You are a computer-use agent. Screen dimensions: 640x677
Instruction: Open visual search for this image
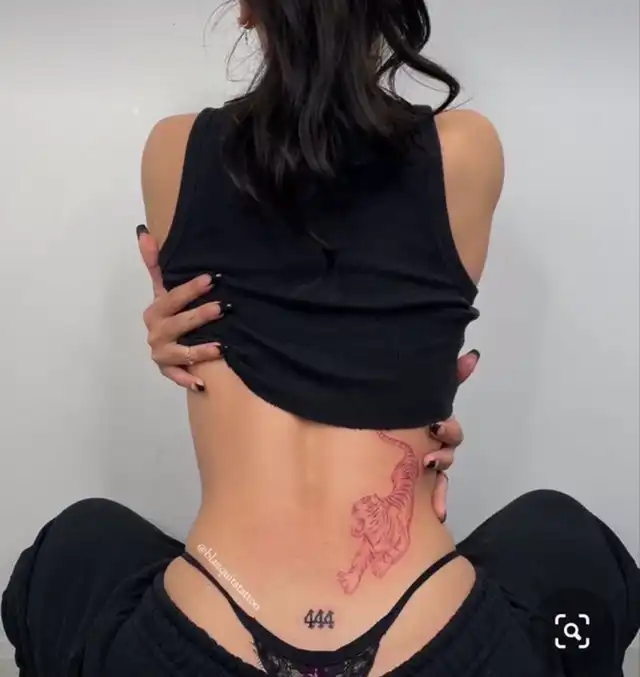pos(572,631)
